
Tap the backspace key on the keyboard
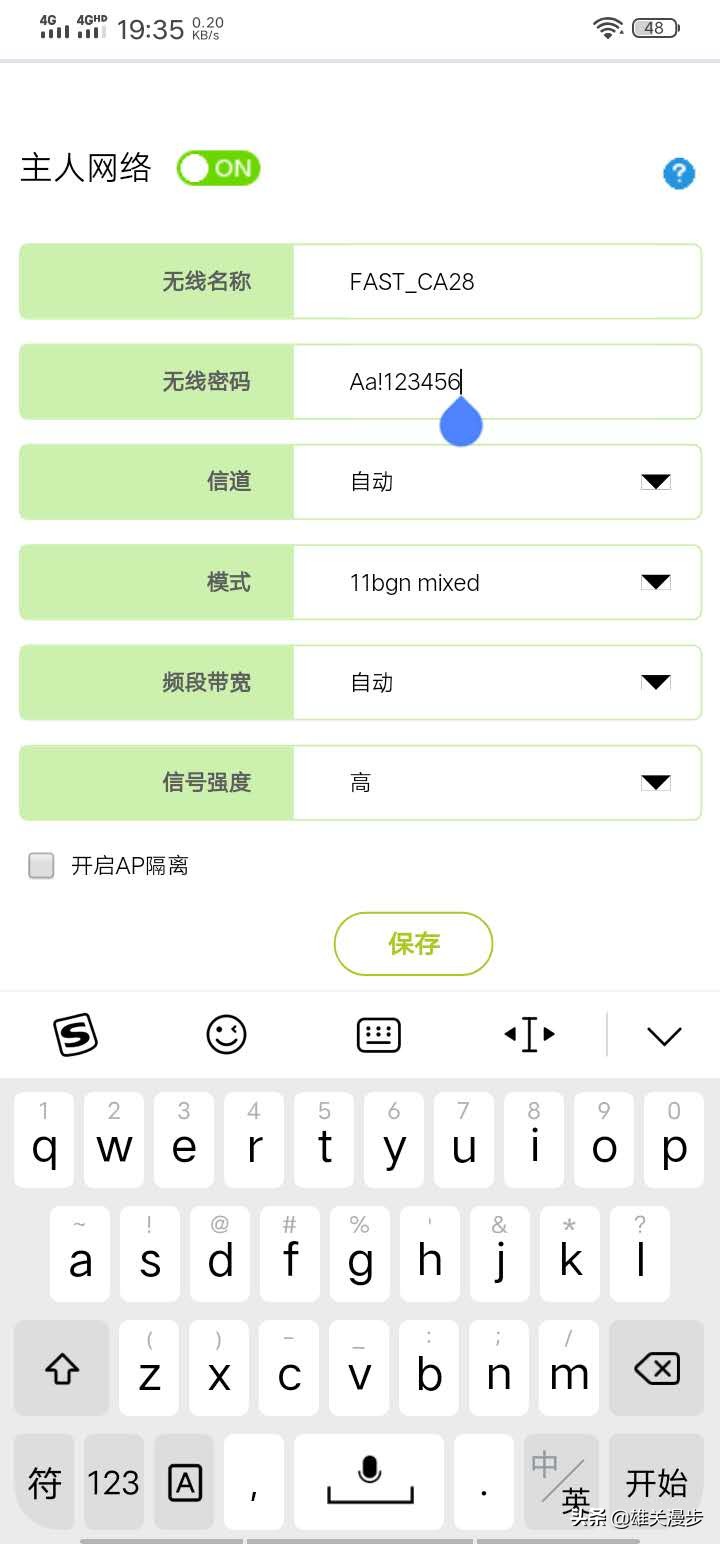pyautogui.click(x=656, y=1368)
